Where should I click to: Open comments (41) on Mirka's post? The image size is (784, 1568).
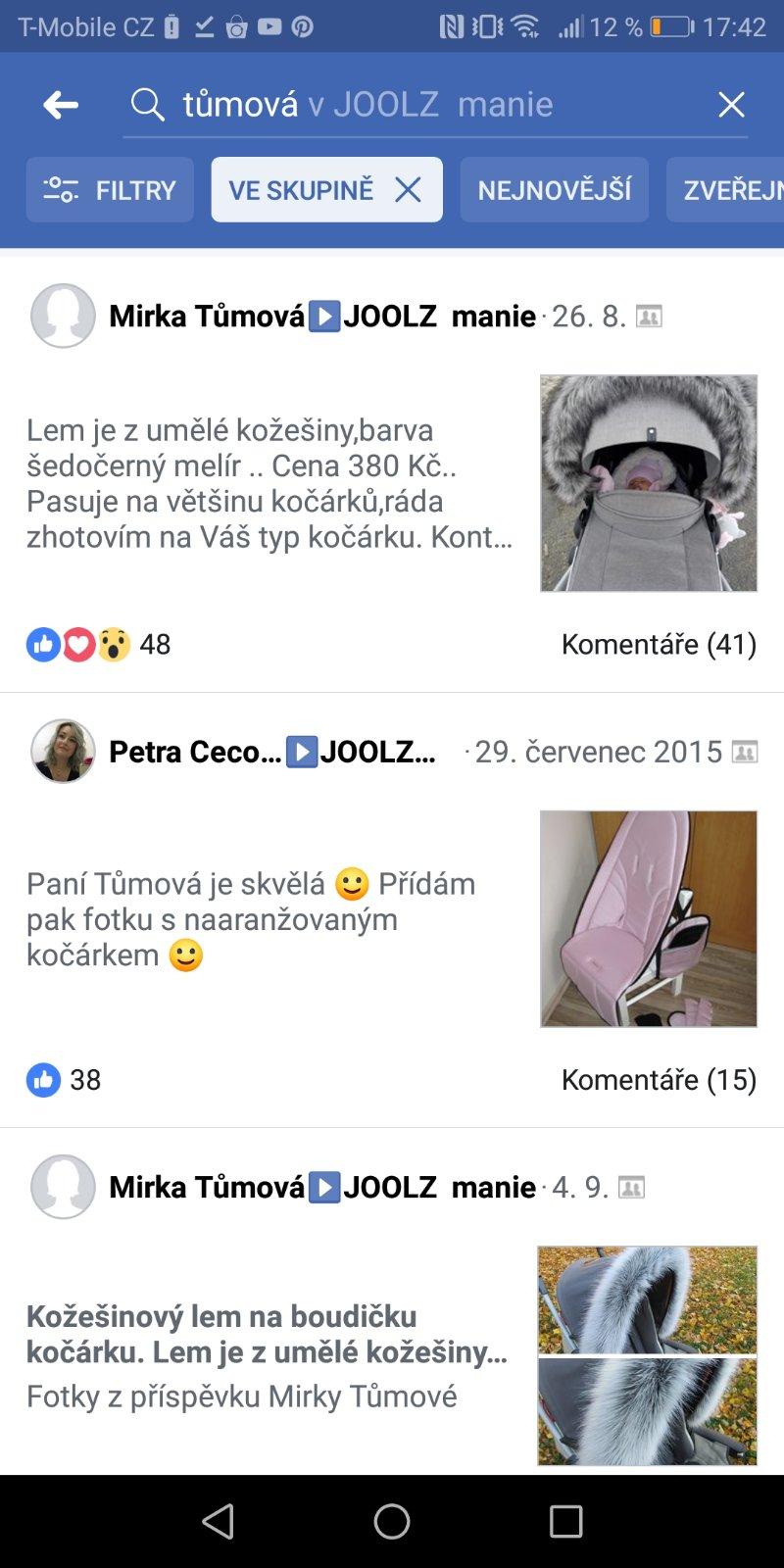(659, 644)
